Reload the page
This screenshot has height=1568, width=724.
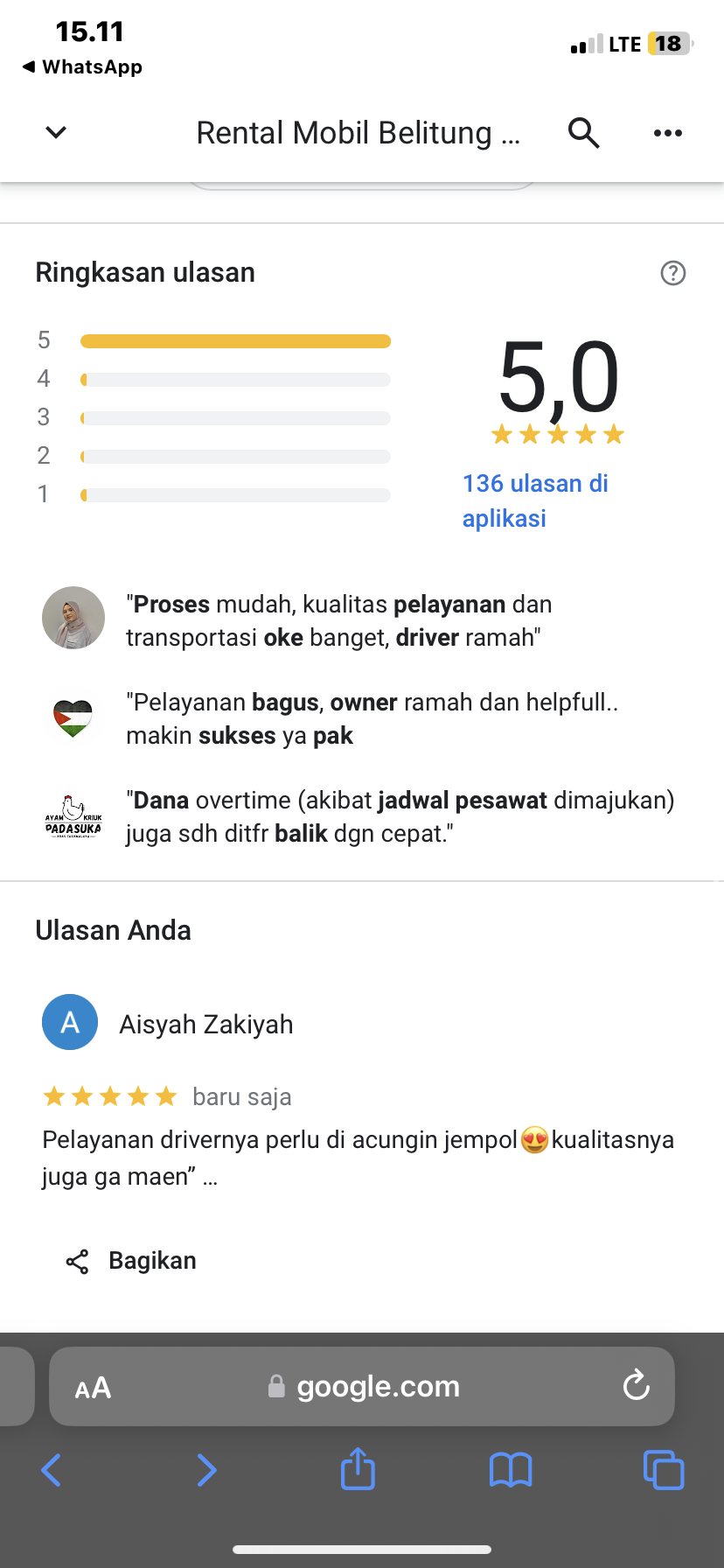636,1386
